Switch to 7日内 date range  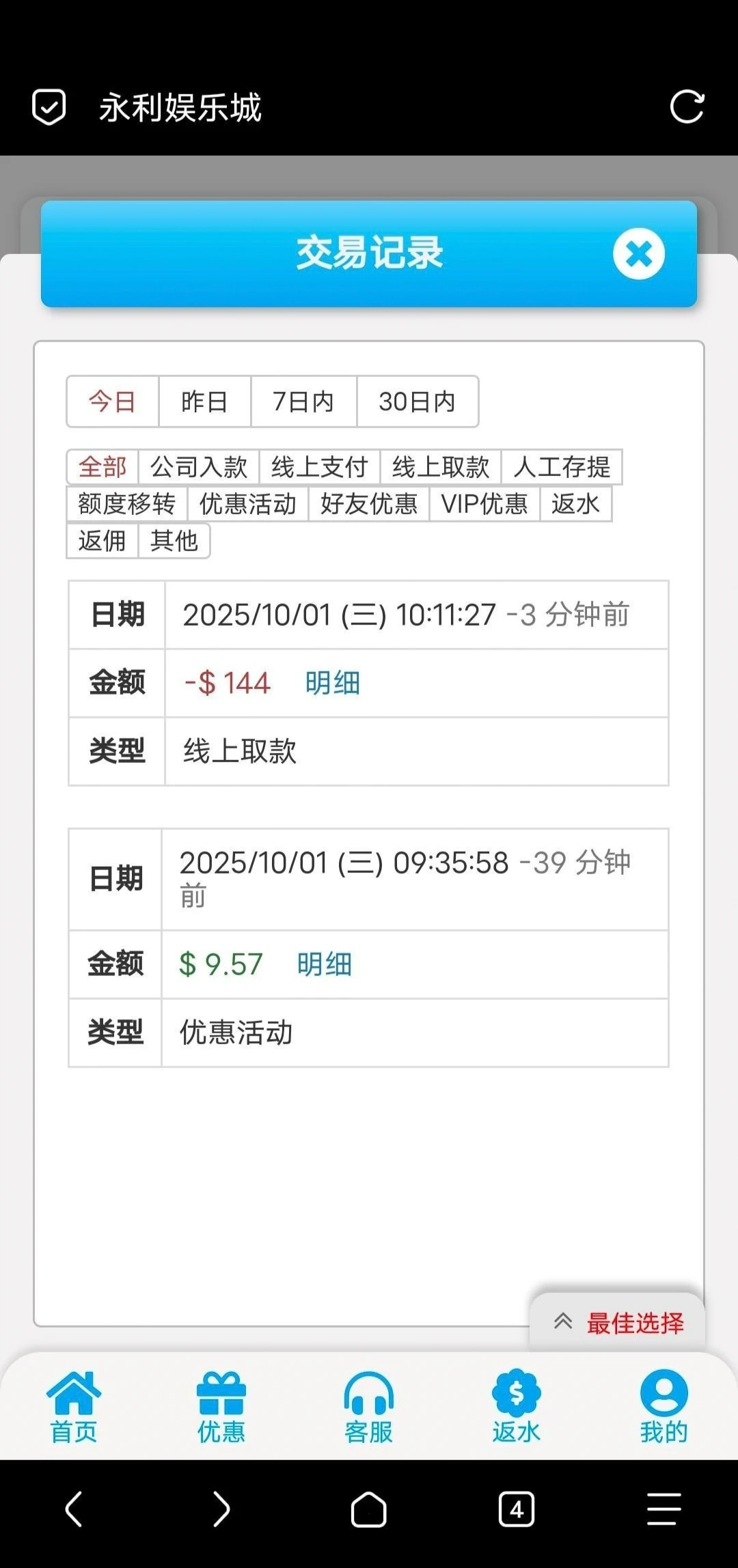pyautogui.click(x=303, y=402)
